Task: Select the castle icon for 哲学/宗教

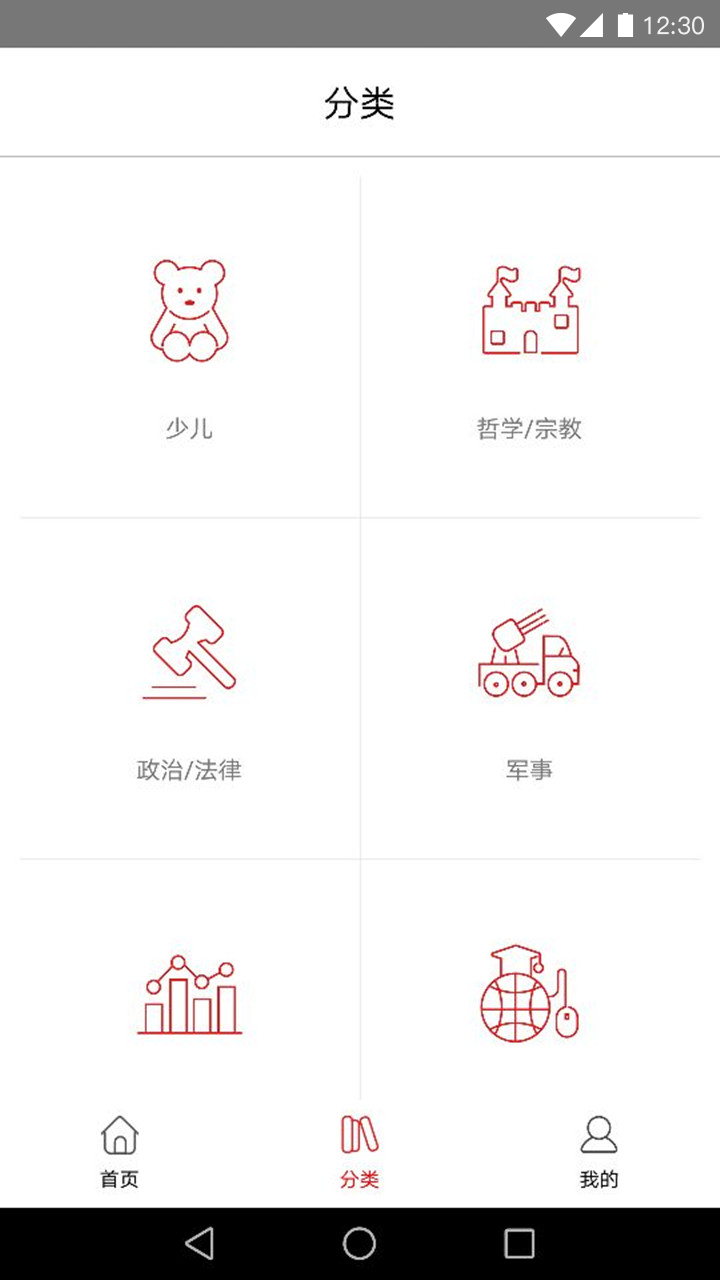Action: tap(530, 308)
